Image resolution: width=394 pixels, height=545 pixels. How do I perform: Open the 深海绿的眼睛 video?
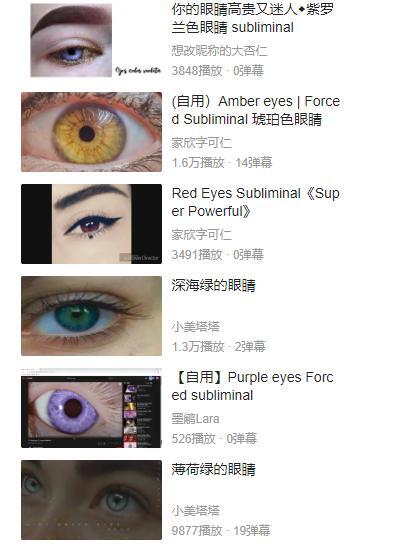213,285
